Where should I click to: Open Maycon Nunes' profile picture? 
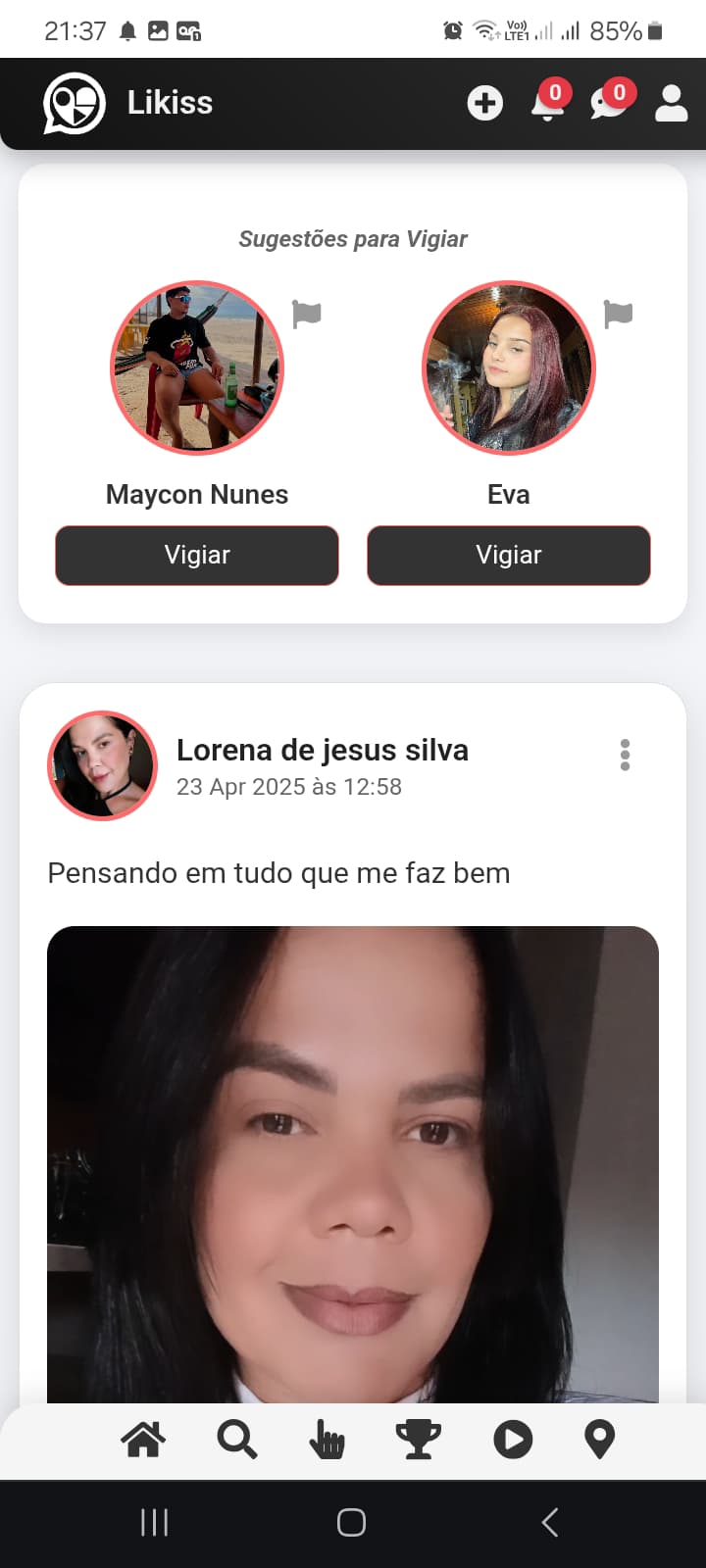tap(197, 368)
